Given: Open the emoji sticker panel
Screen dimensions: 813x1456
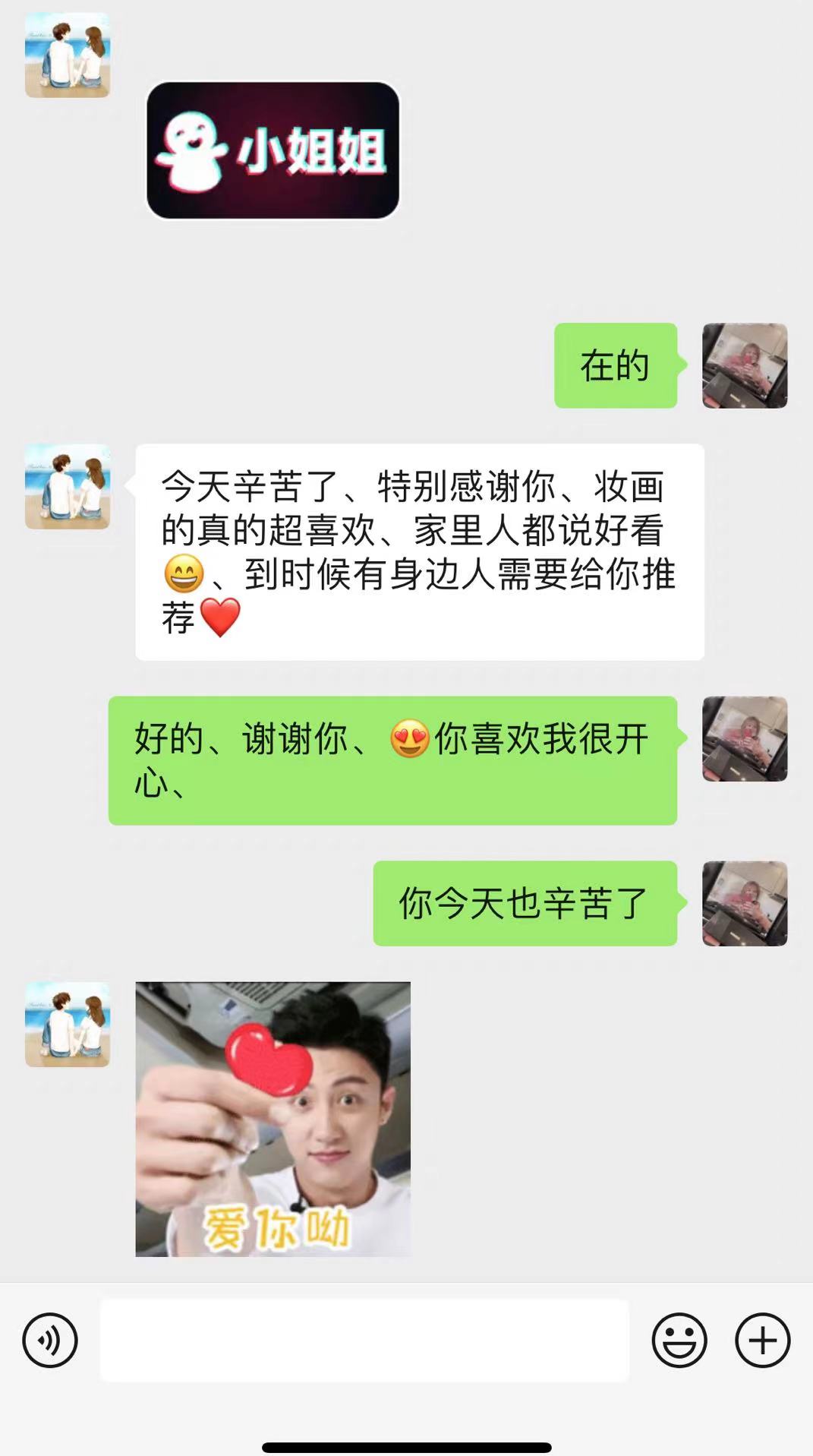Looking at the screenshot, I should coord(679,1341).
